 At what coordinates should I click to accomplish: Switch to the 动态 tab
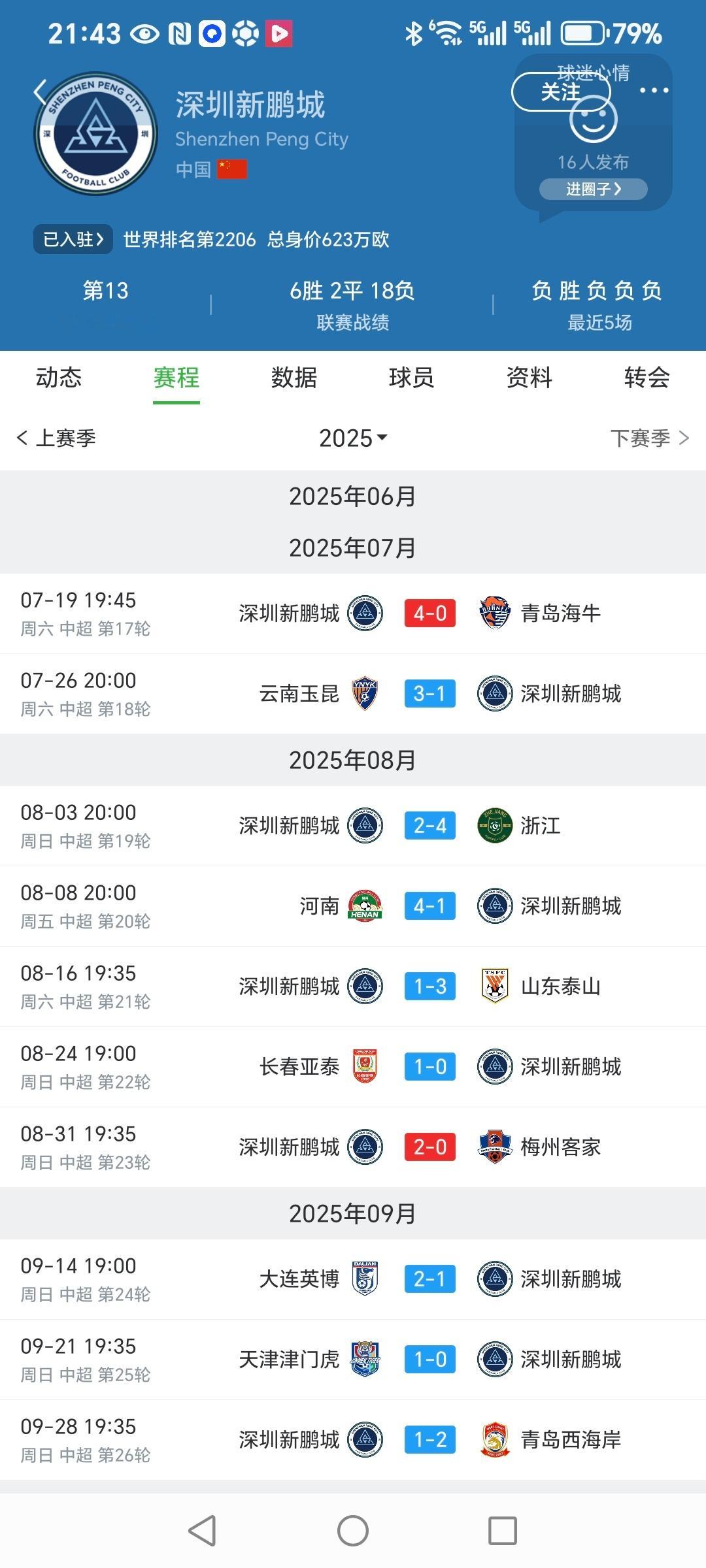click(x=59, y=378)
